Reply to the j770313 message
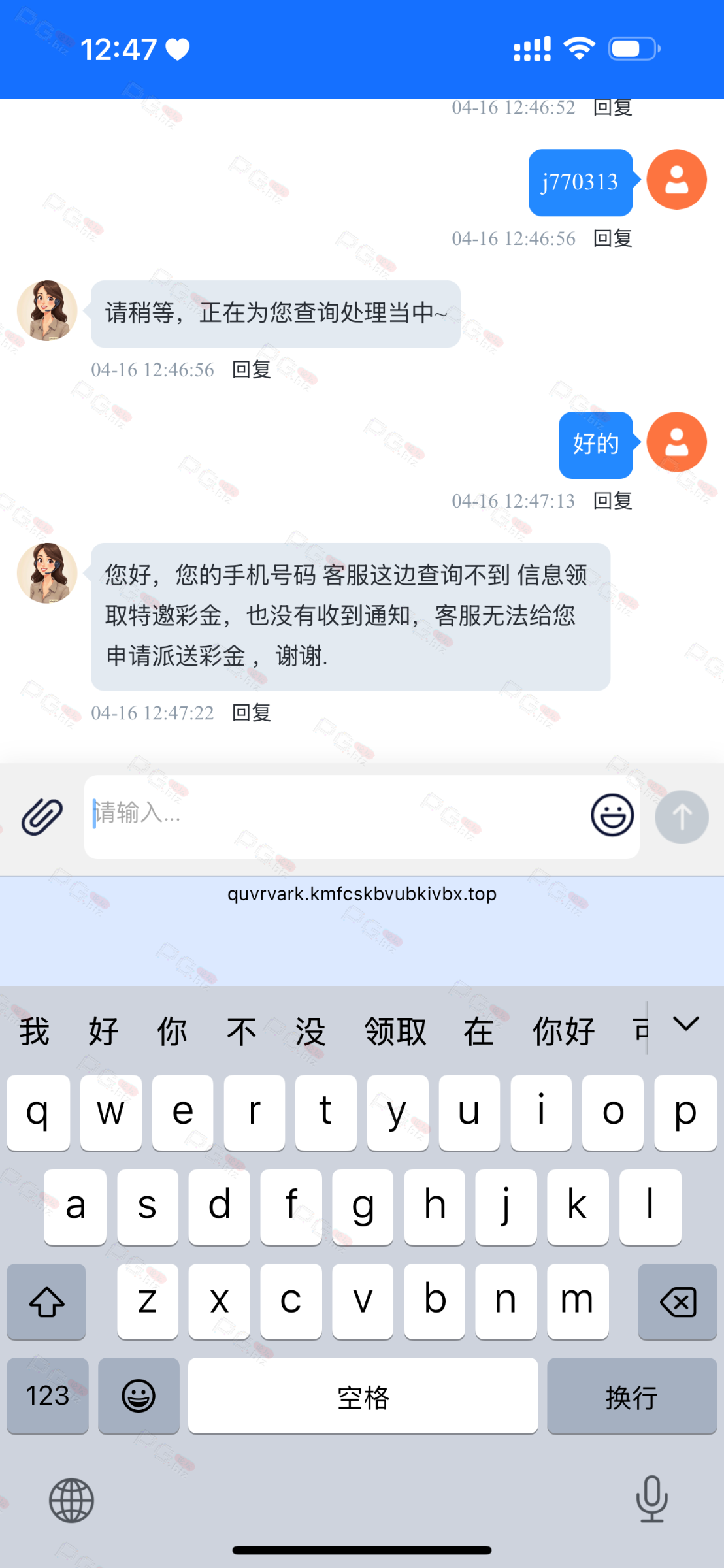 tap(612, 238)
